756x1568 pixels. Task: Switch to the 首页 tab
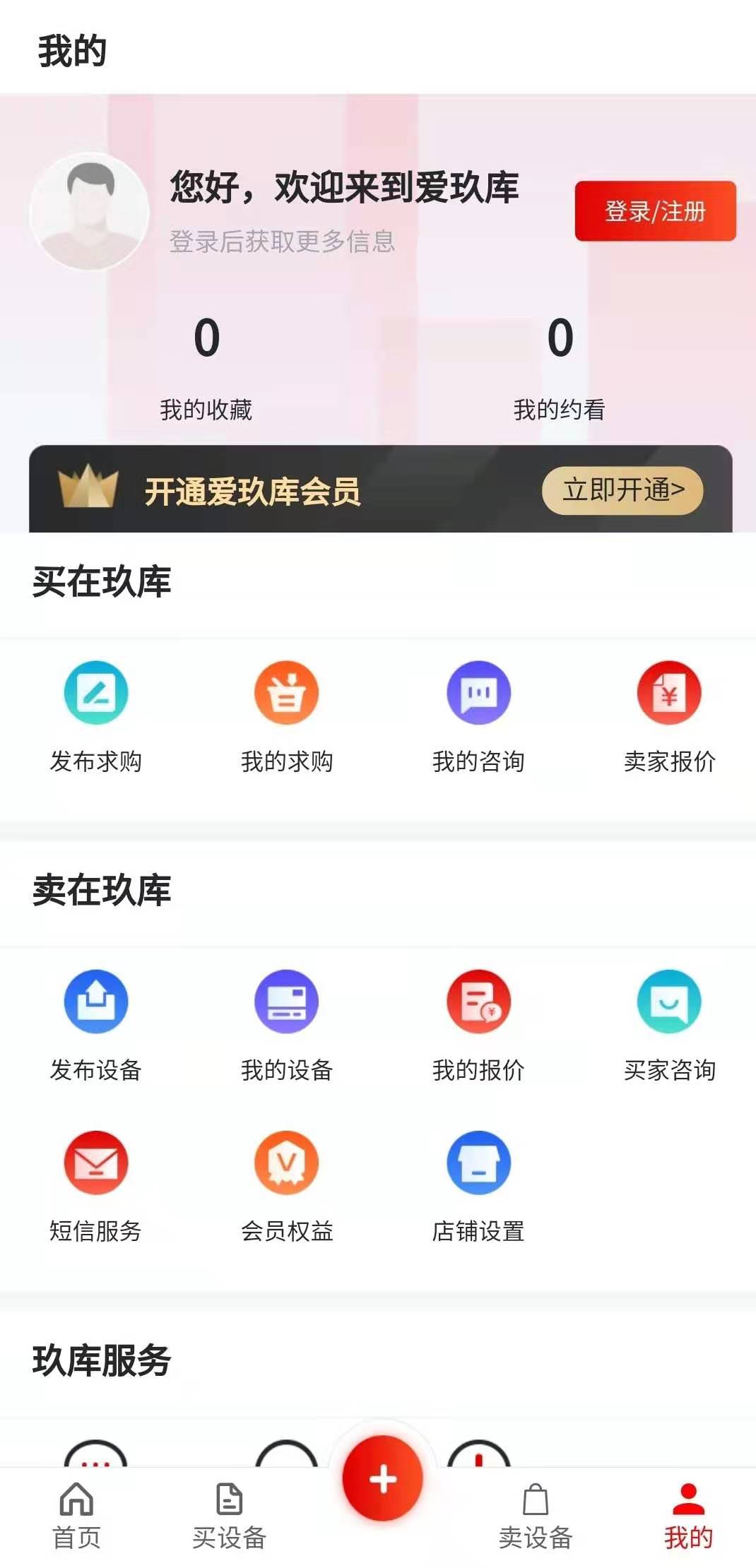tap(76, 1511)
